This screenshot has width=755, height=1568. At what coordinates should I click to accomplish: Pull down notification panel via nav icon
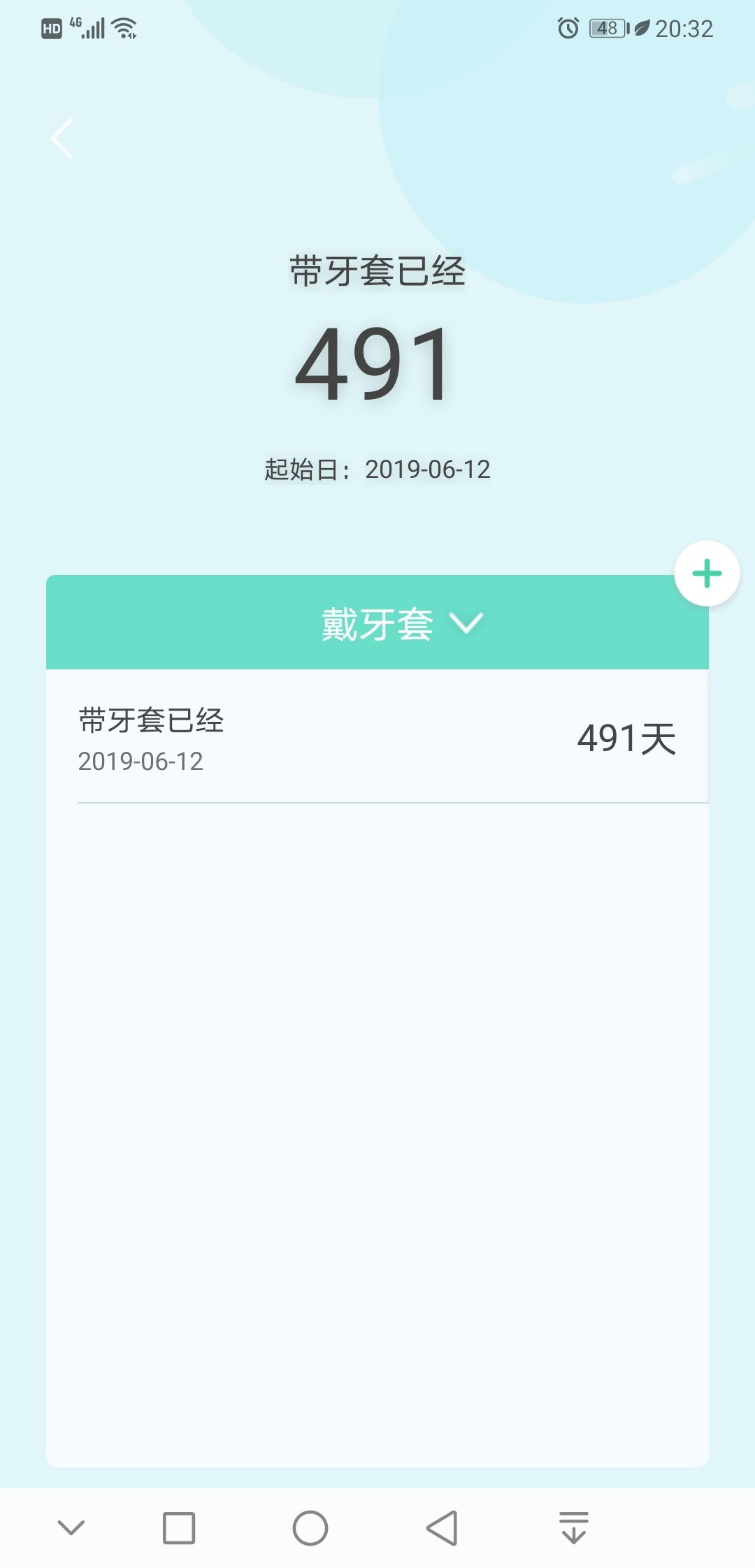[574, 1527]
